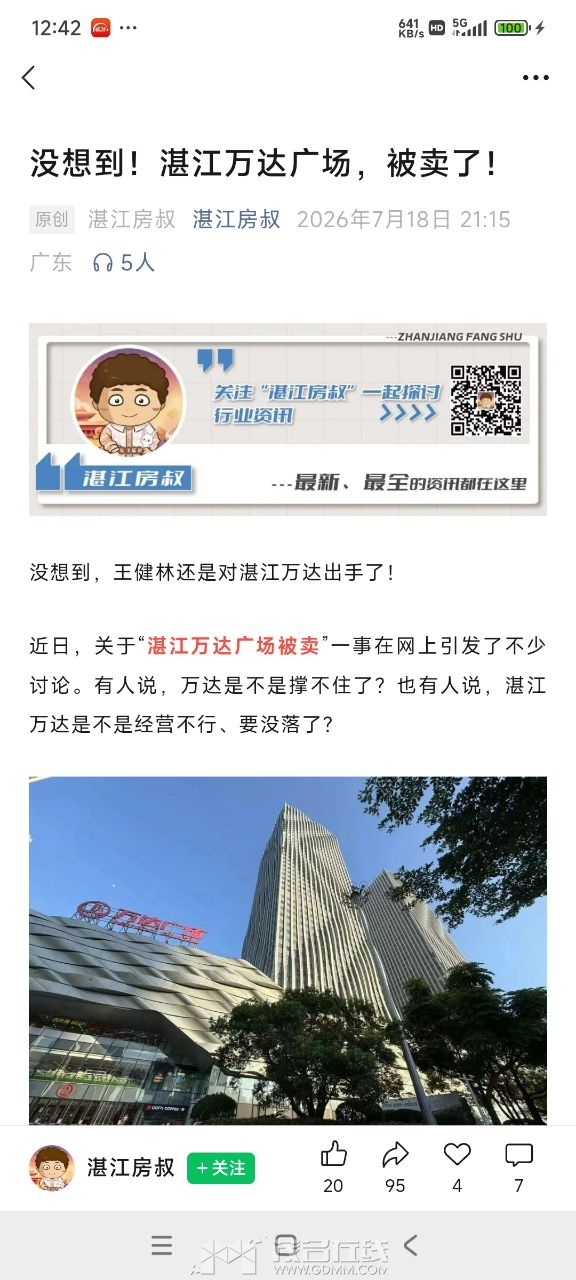Open the comments section

[519, 1156]
